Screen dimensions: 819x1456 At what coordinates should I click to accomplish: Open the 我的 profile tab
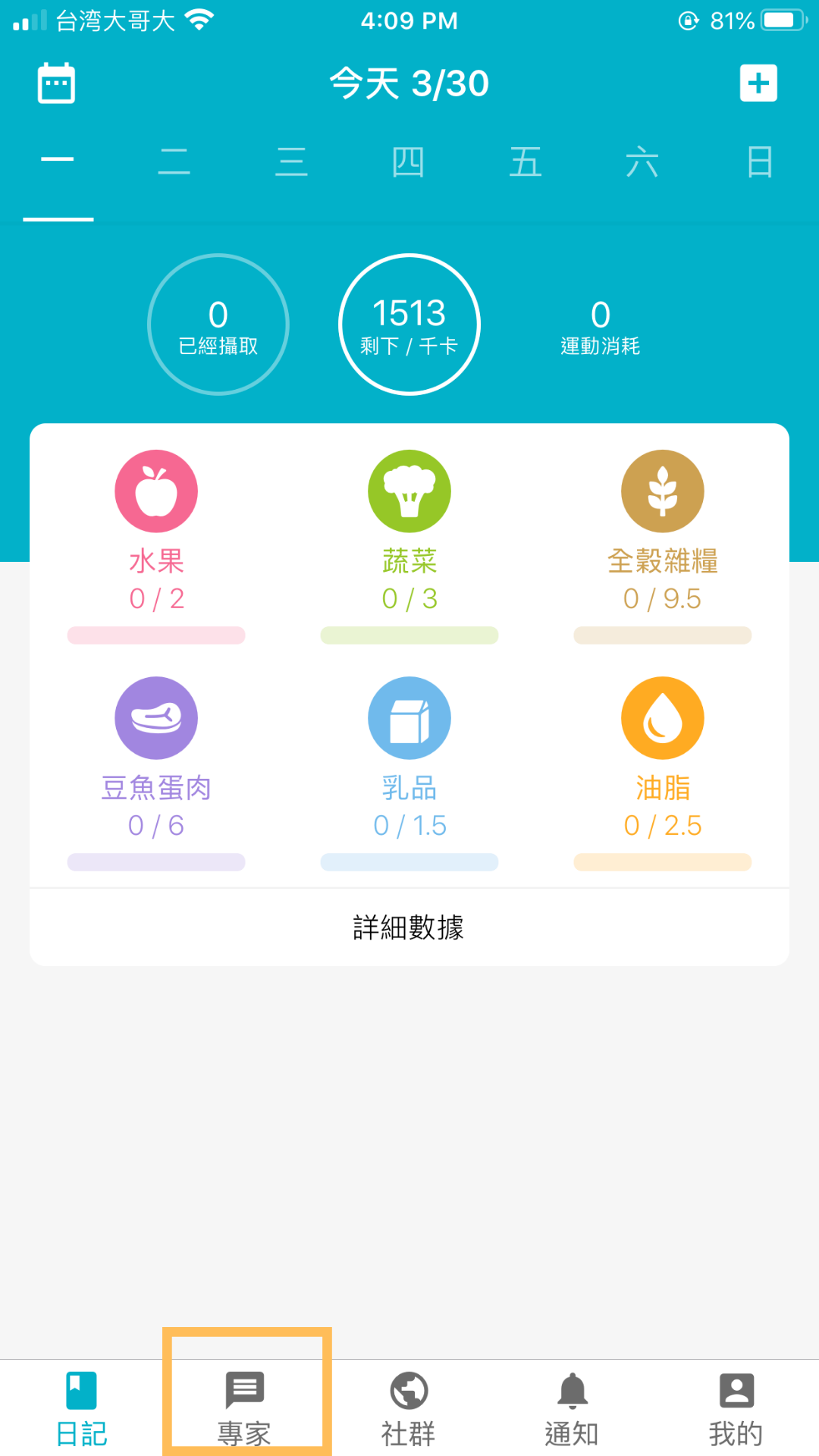[x=736, y=1408]
